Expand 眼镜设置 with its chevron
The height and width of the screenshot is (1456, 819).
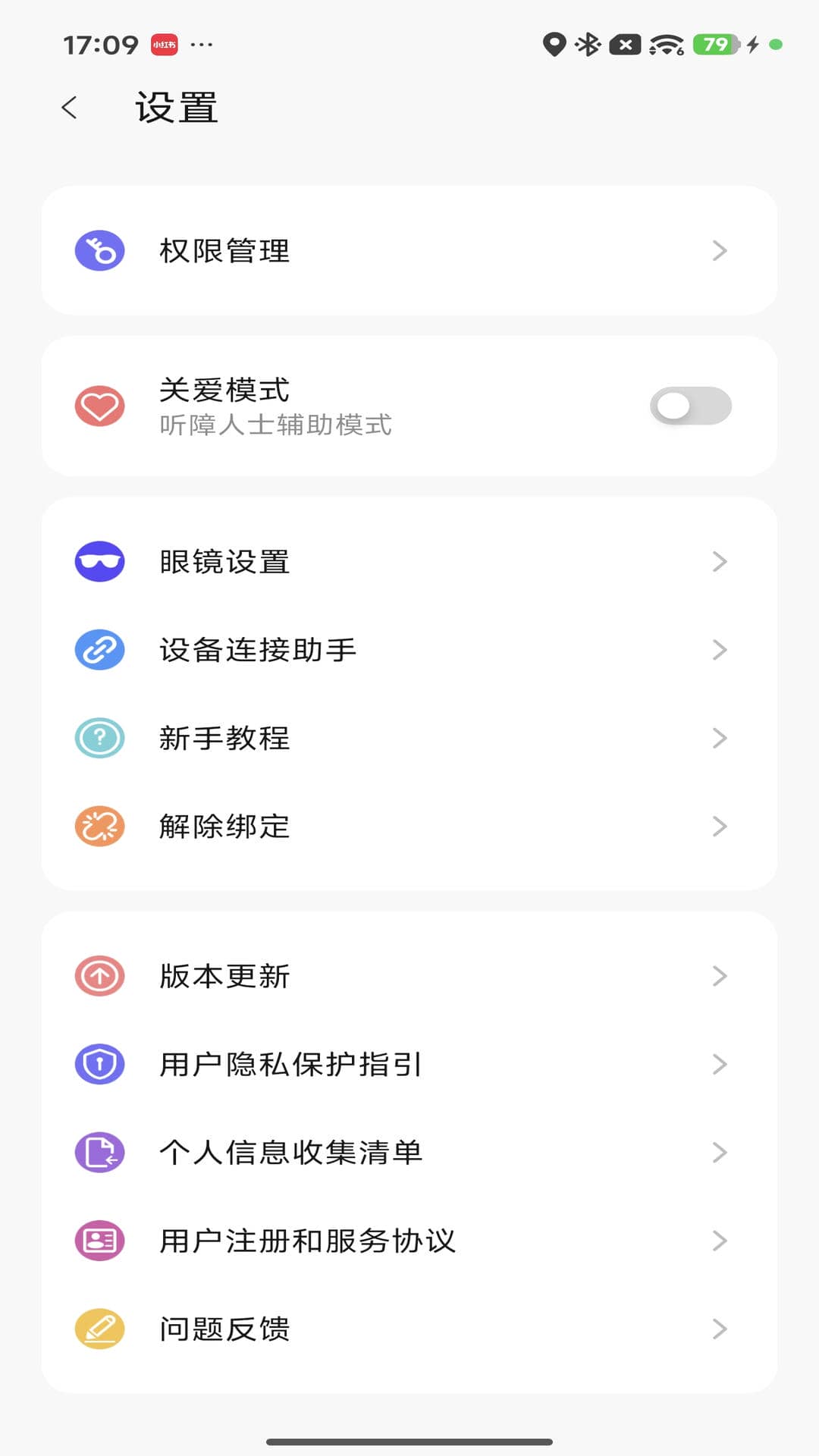[719, 561]
